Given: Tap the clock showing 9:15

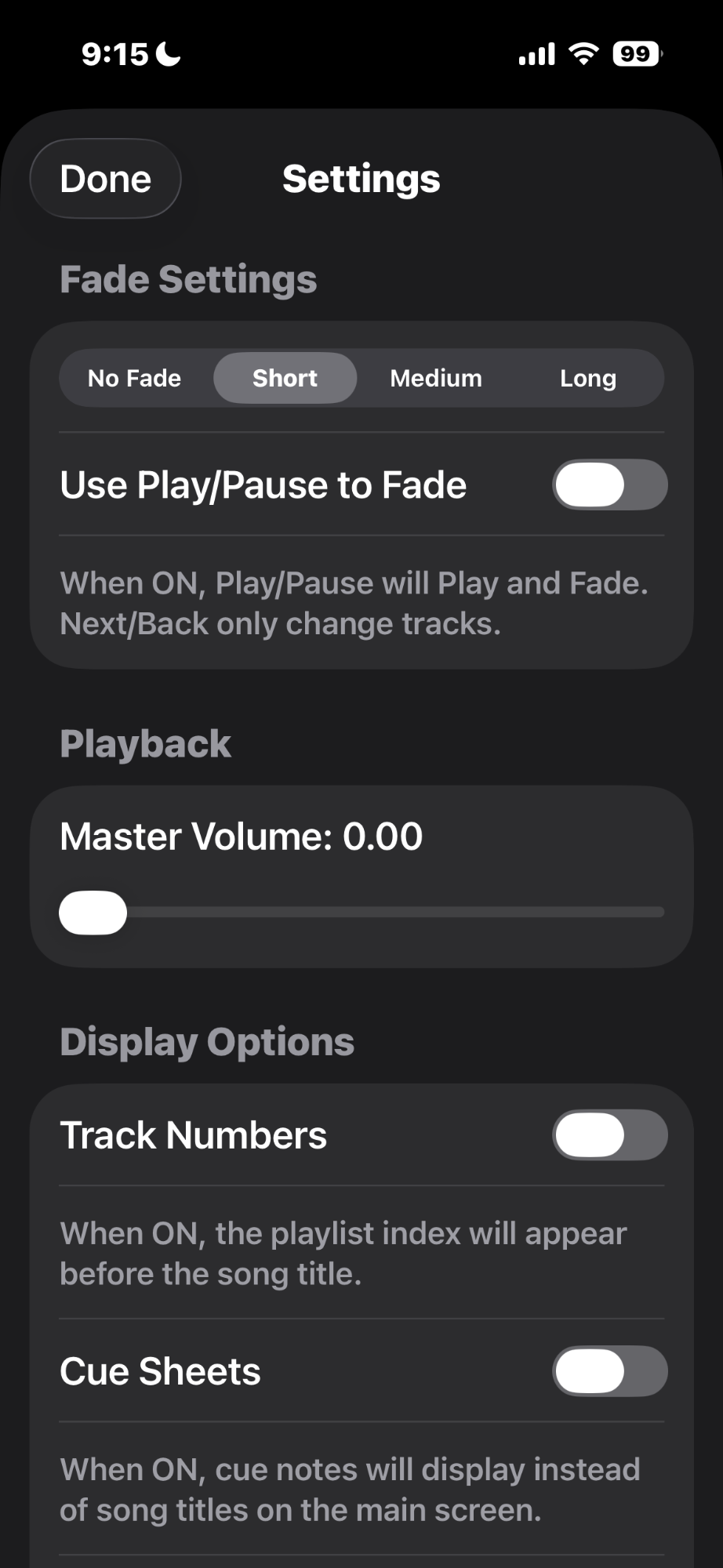Looking at the screenshot, I should [114, 53].
